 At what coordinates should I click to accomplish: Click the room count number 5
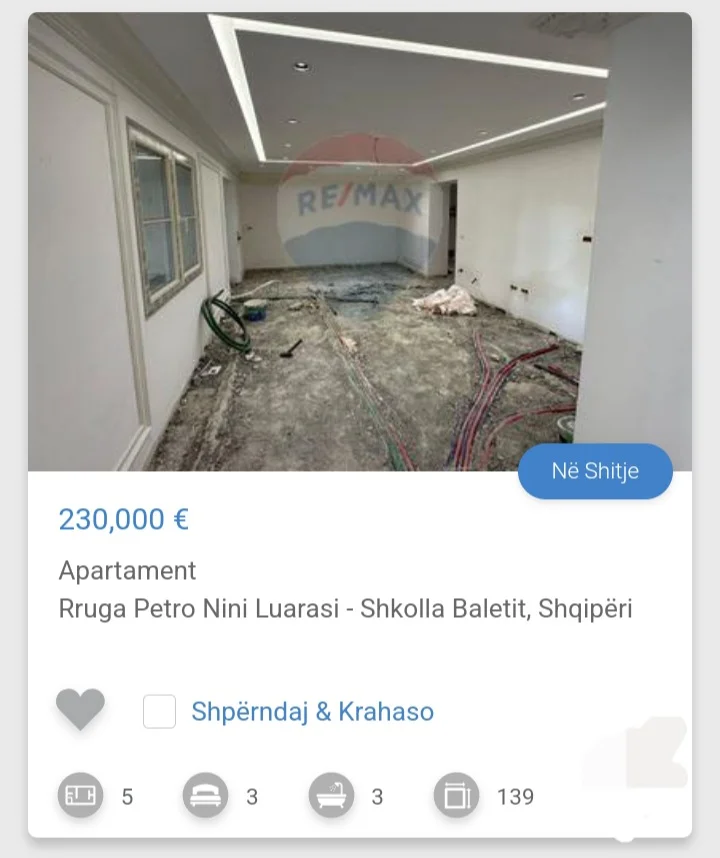pyautogui.click(x=124, y=797)
